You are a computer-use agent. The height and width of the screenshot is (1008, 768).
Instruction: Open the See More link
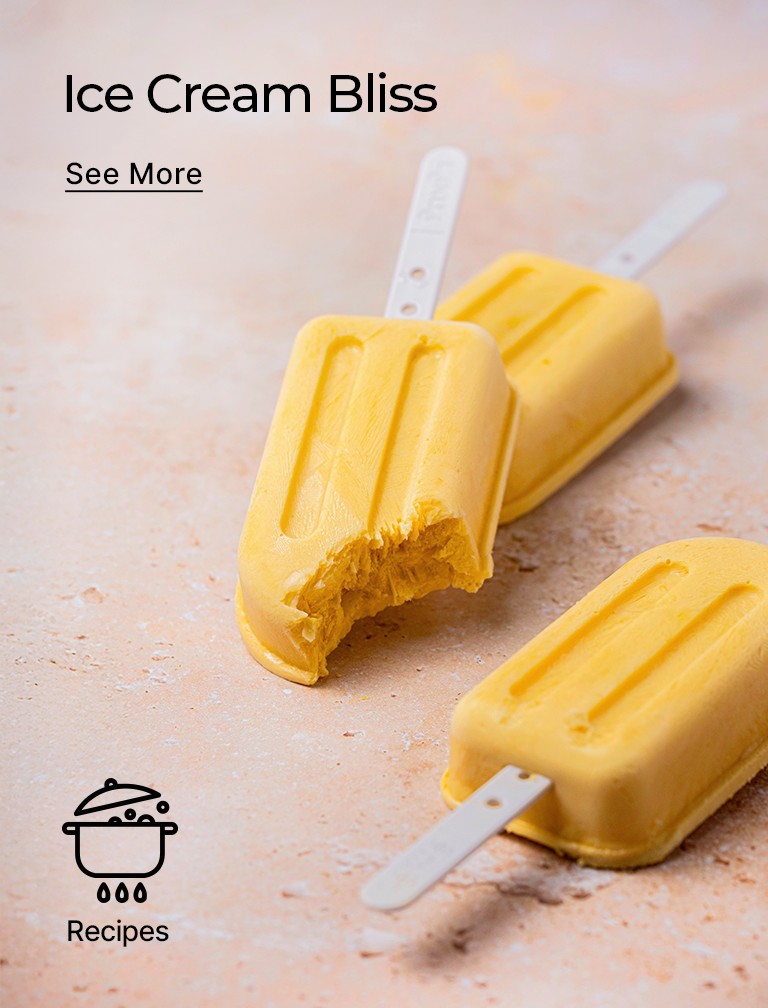click(134, 175)
